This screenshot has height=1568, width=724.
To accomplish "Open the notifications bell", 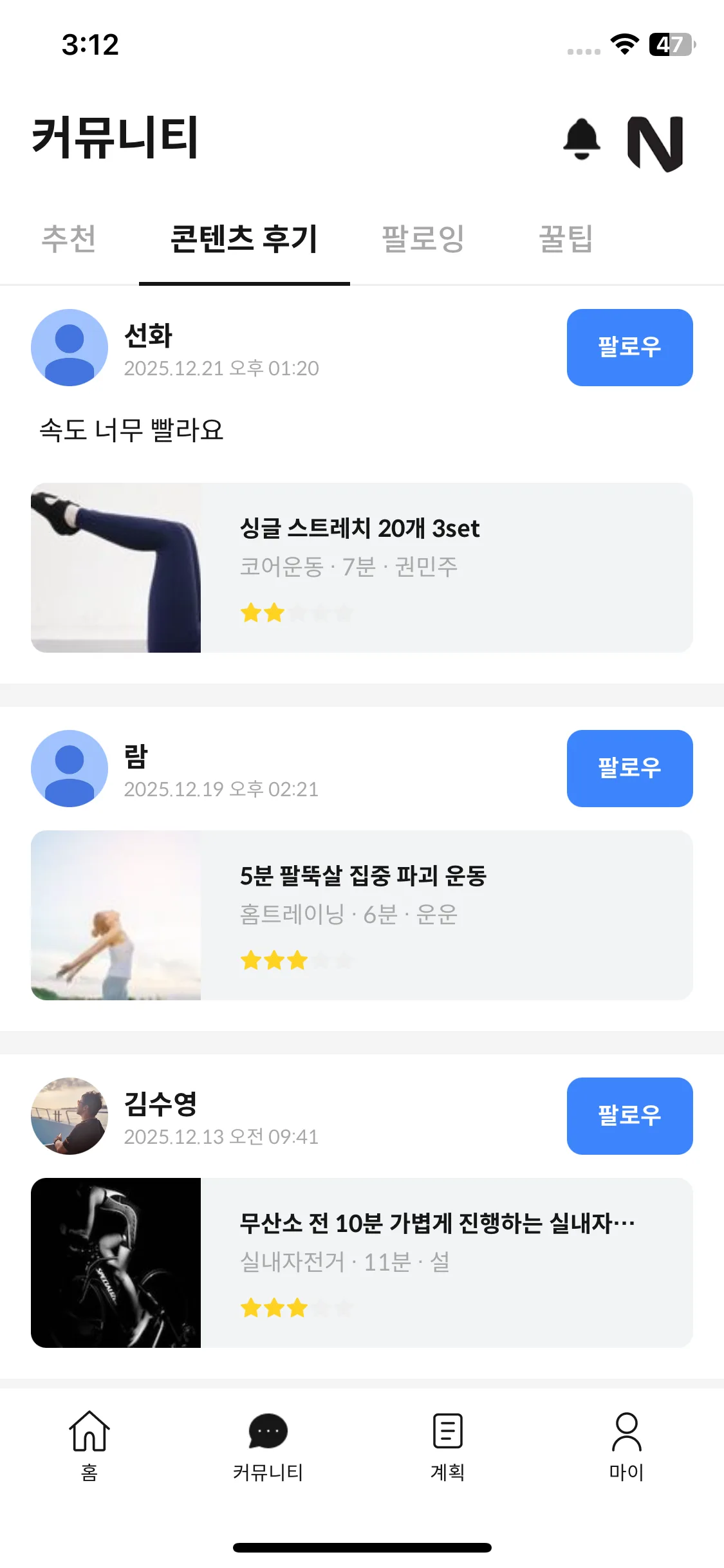I will coord(581,139).
